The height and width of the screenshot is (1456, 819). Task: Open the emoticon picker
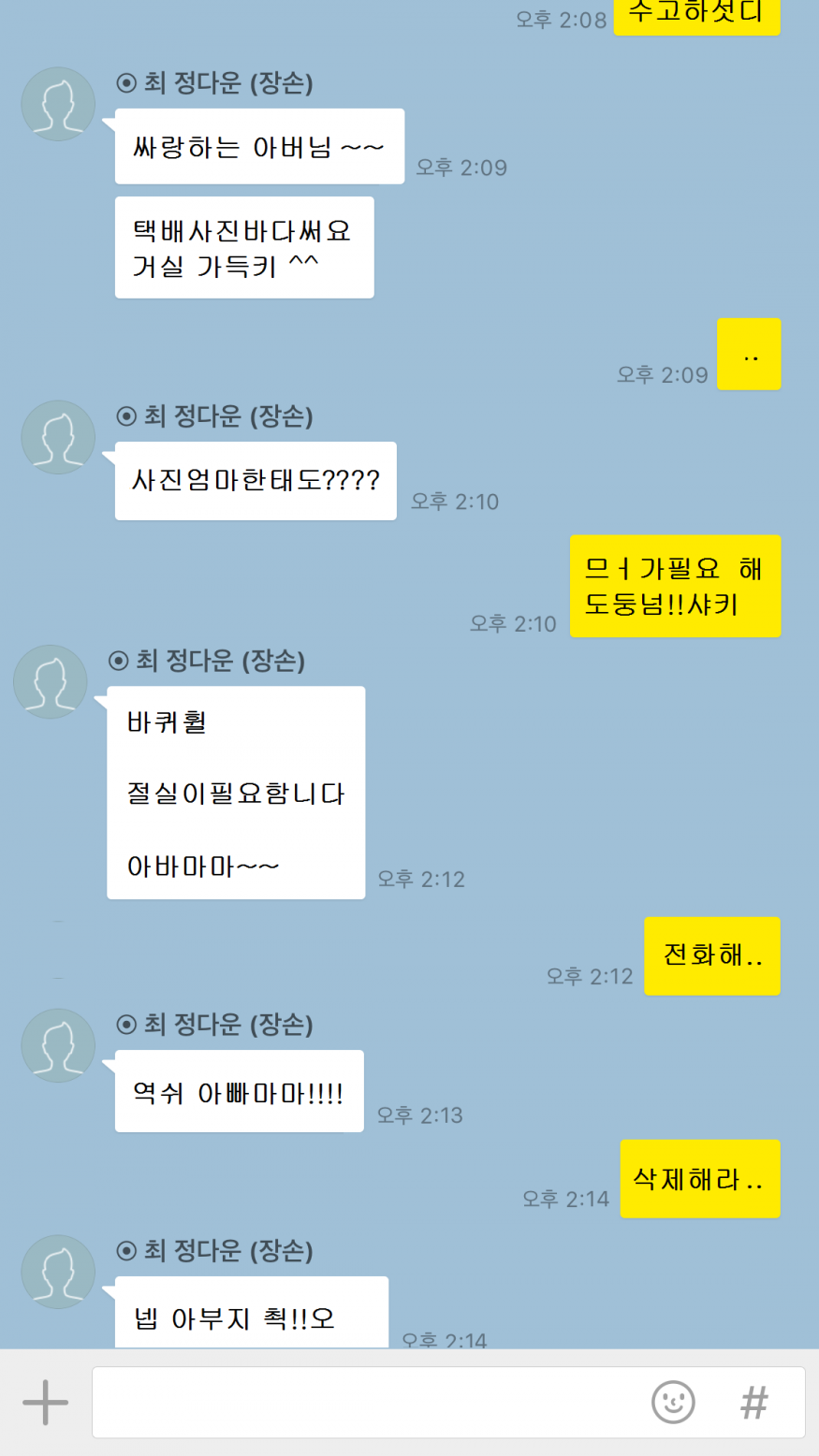pos(673,1402)
